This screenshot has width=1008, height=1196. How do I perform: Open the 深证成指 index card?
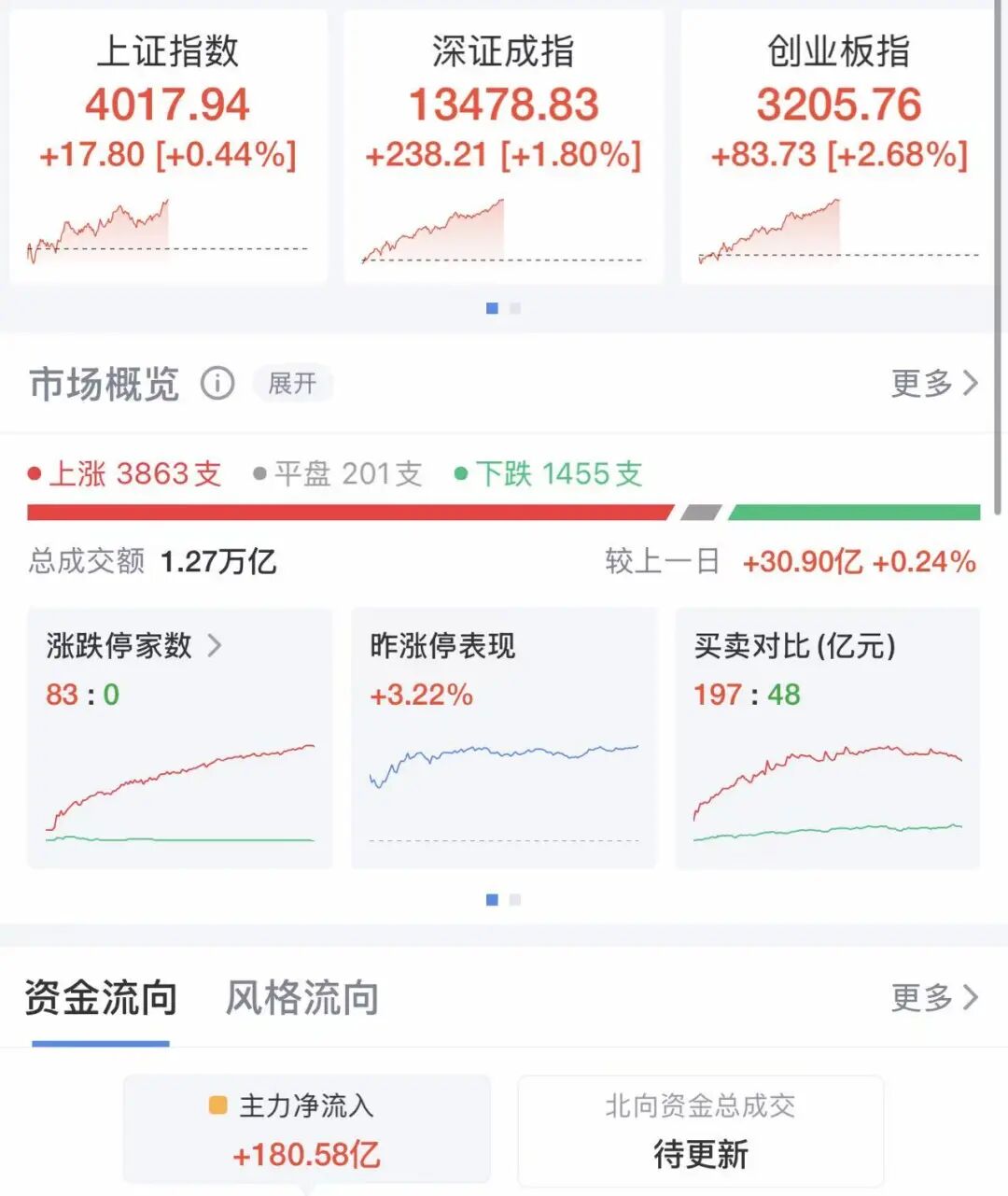504,140
